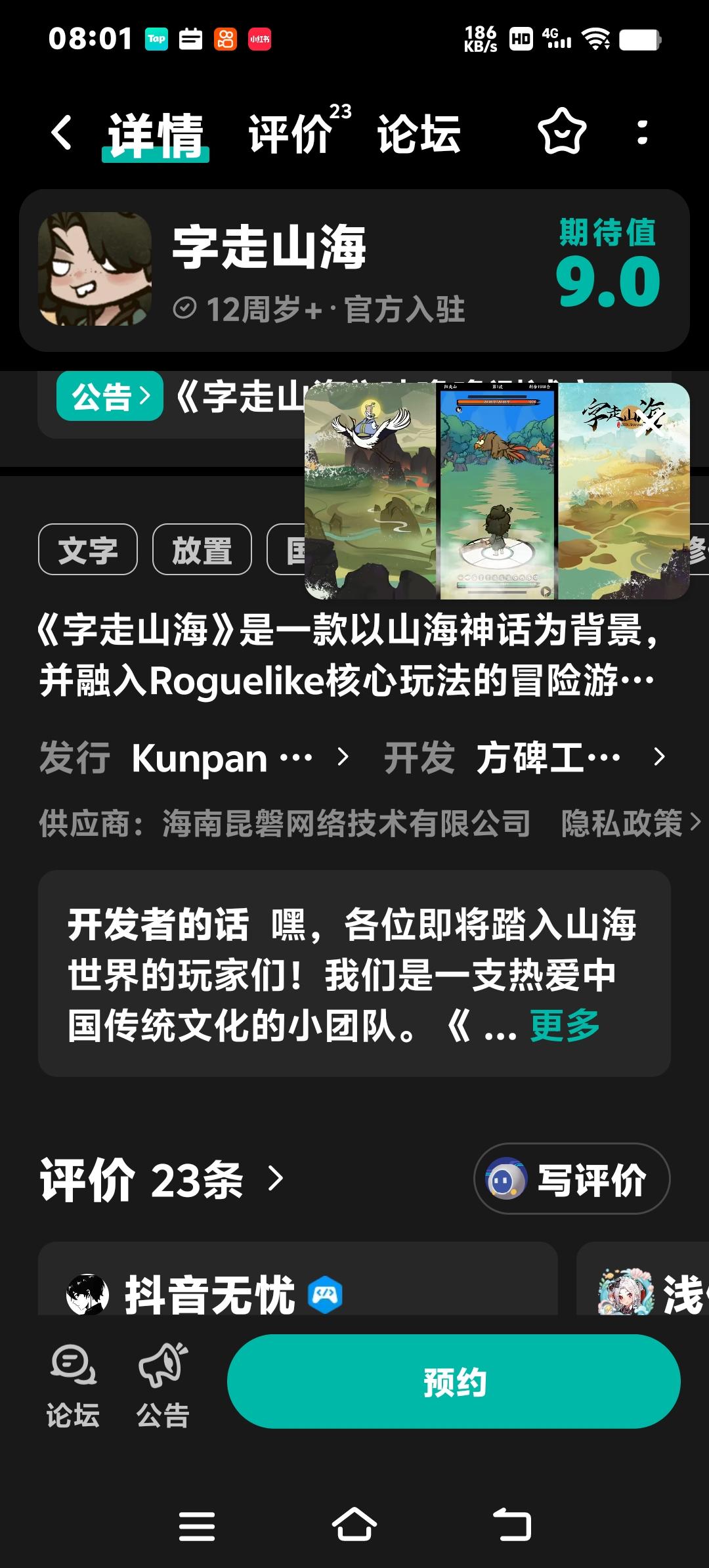The height and width of the screenshot is (1568, 709).
Task: Select the 放置 tag chip
Action: pyautogui.click(x=202, y=550)
